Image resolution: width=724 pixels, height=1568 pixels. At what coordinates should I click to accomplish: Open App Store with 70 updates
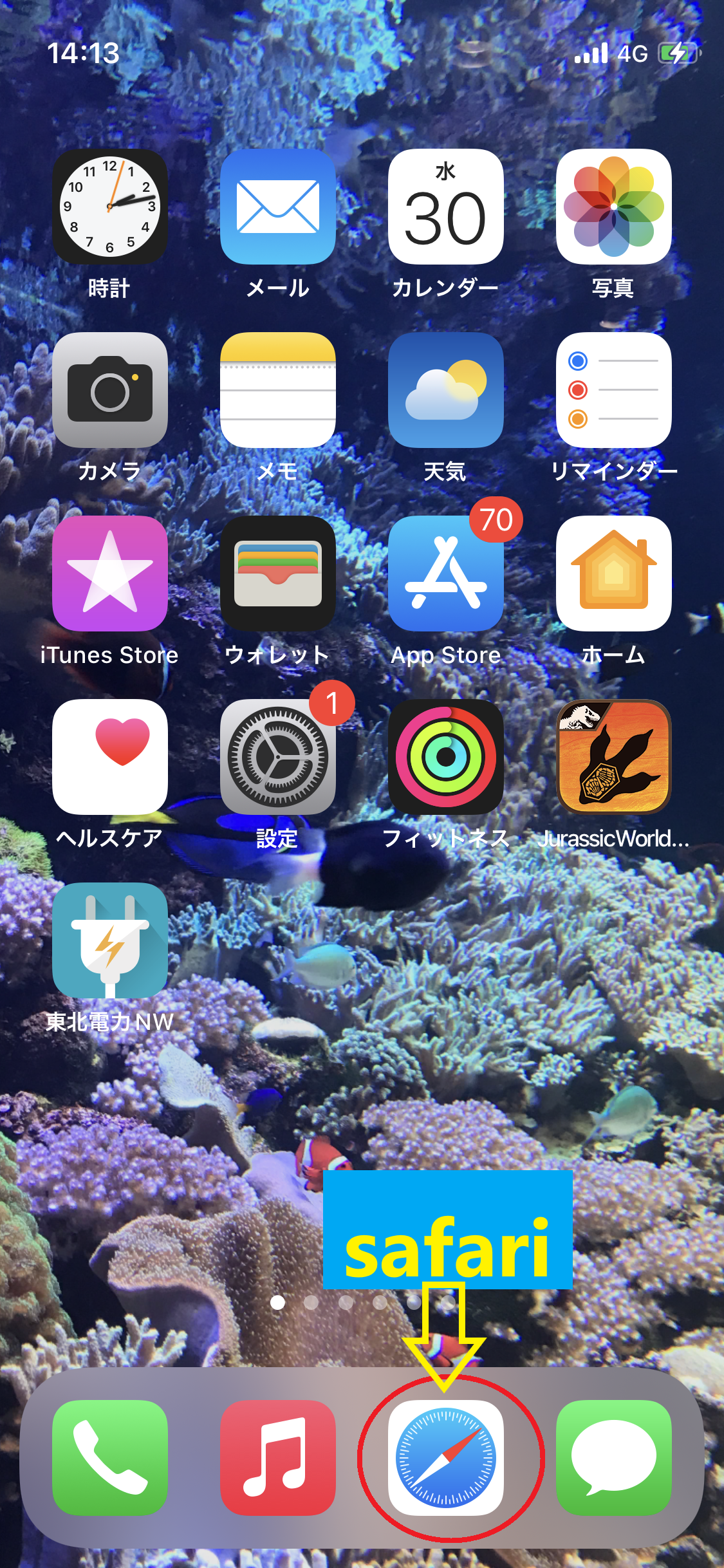tap(446, 574)
